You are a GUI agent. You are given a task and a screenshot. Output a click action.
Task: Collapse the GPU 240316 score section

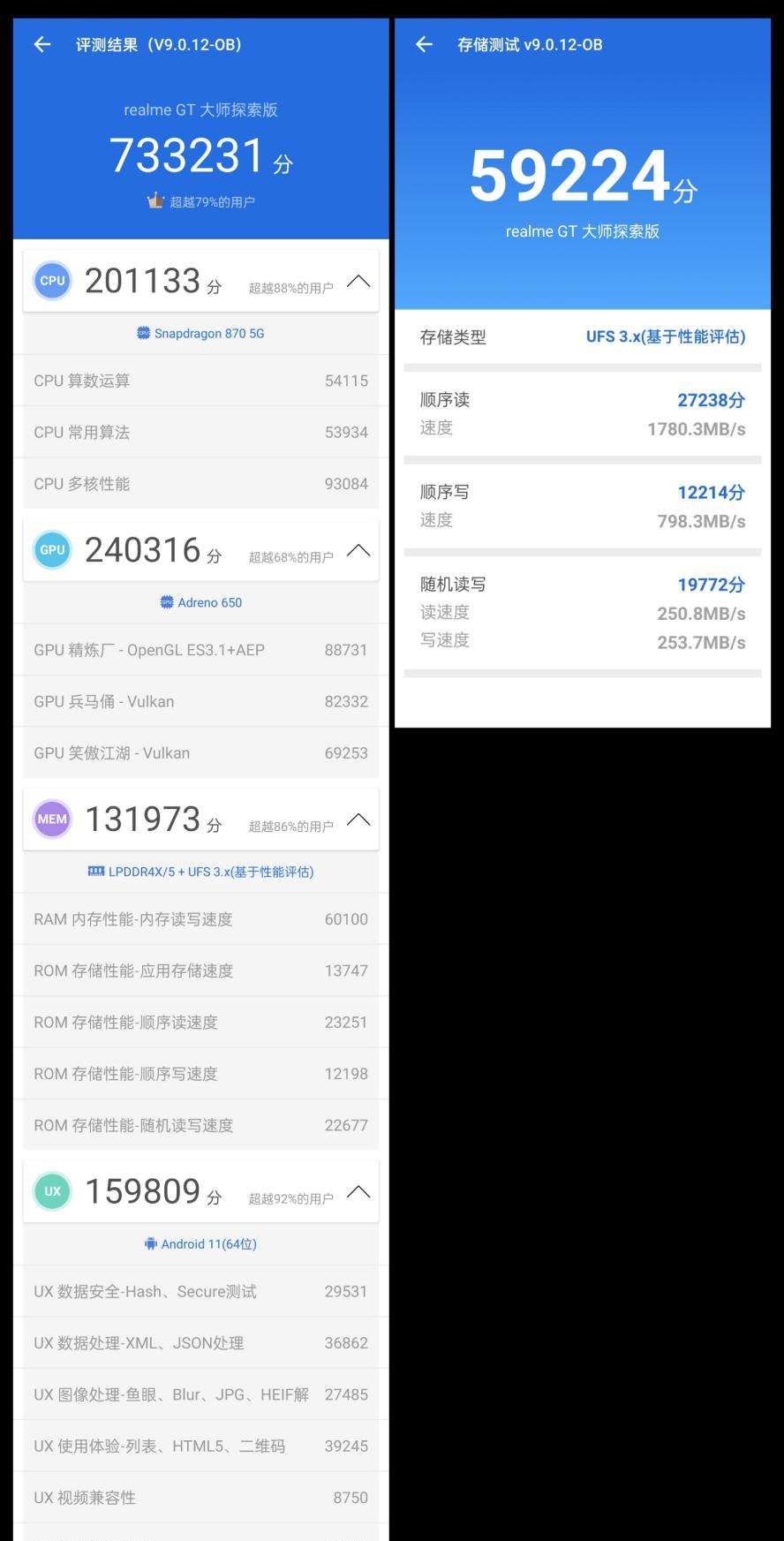point(358,549)
